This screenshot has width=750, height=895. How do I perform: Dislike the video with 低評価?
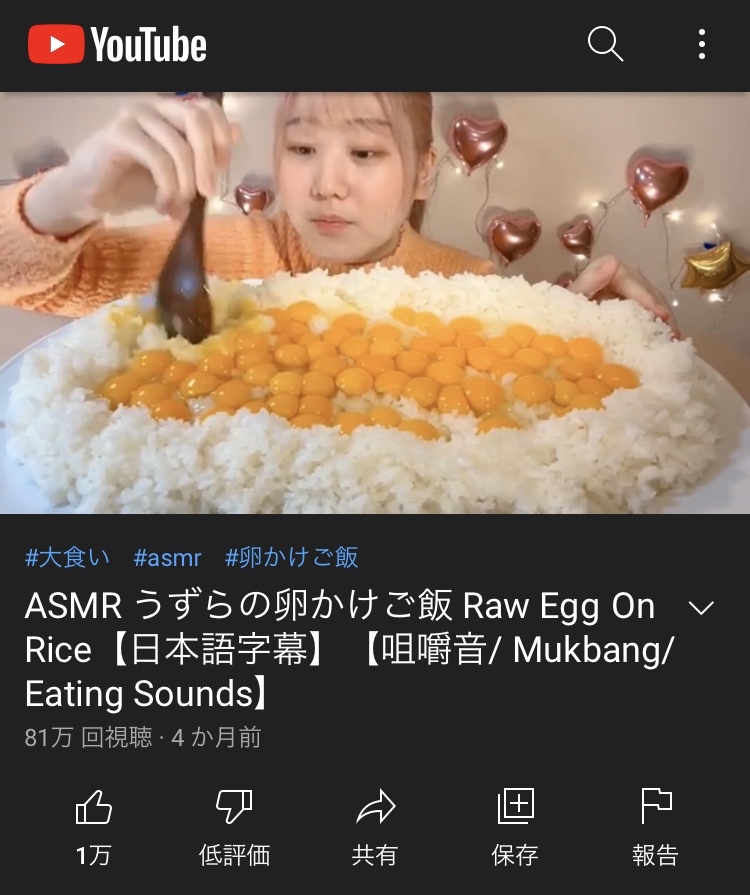[234, 825]
